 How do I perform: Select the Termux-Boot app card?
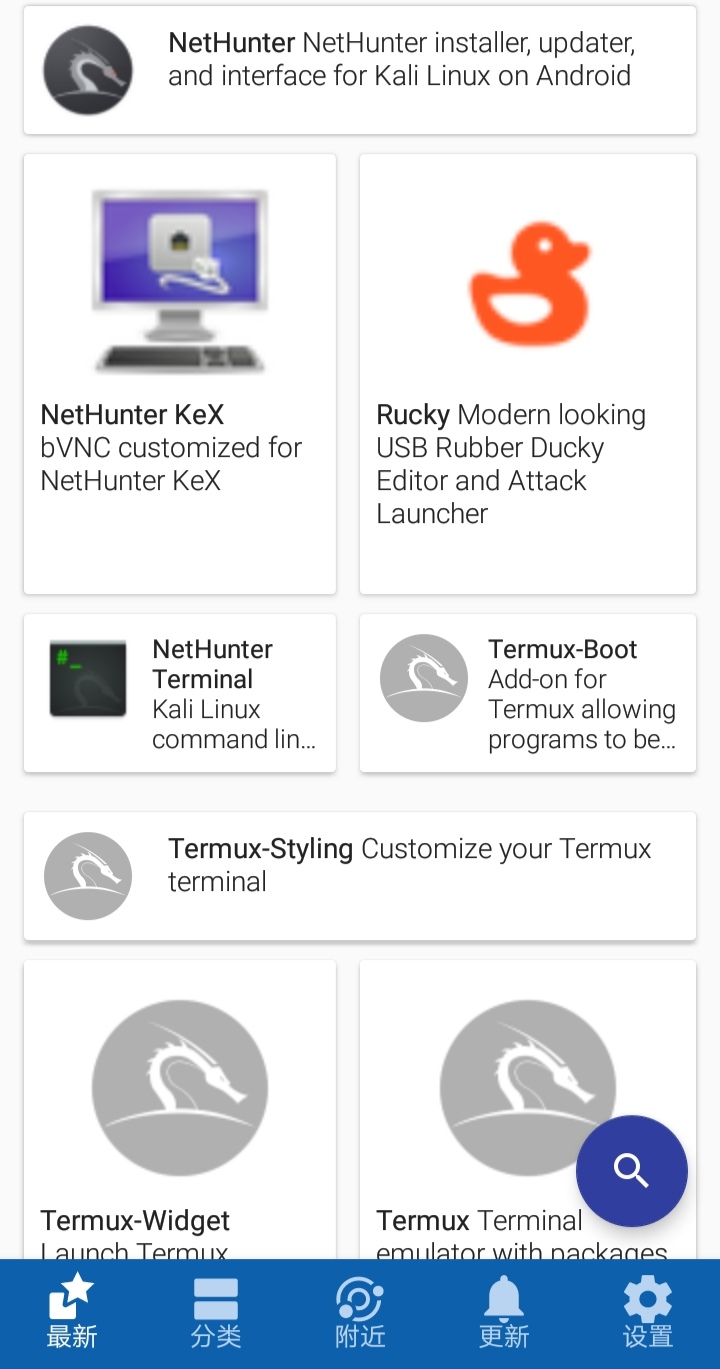[527, 693]
